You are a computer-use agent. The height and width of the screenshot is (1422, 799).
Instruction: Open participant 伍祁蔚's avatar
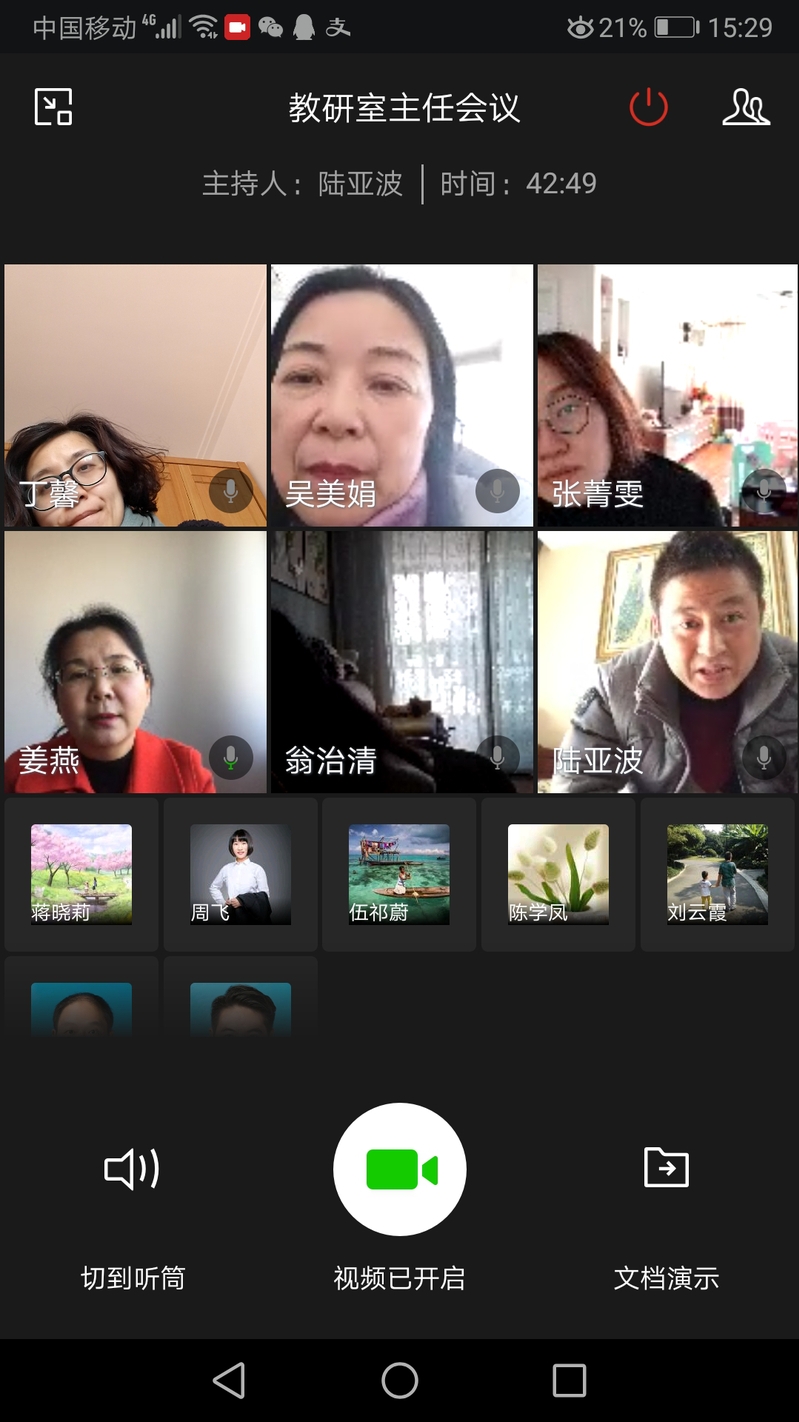399,873
